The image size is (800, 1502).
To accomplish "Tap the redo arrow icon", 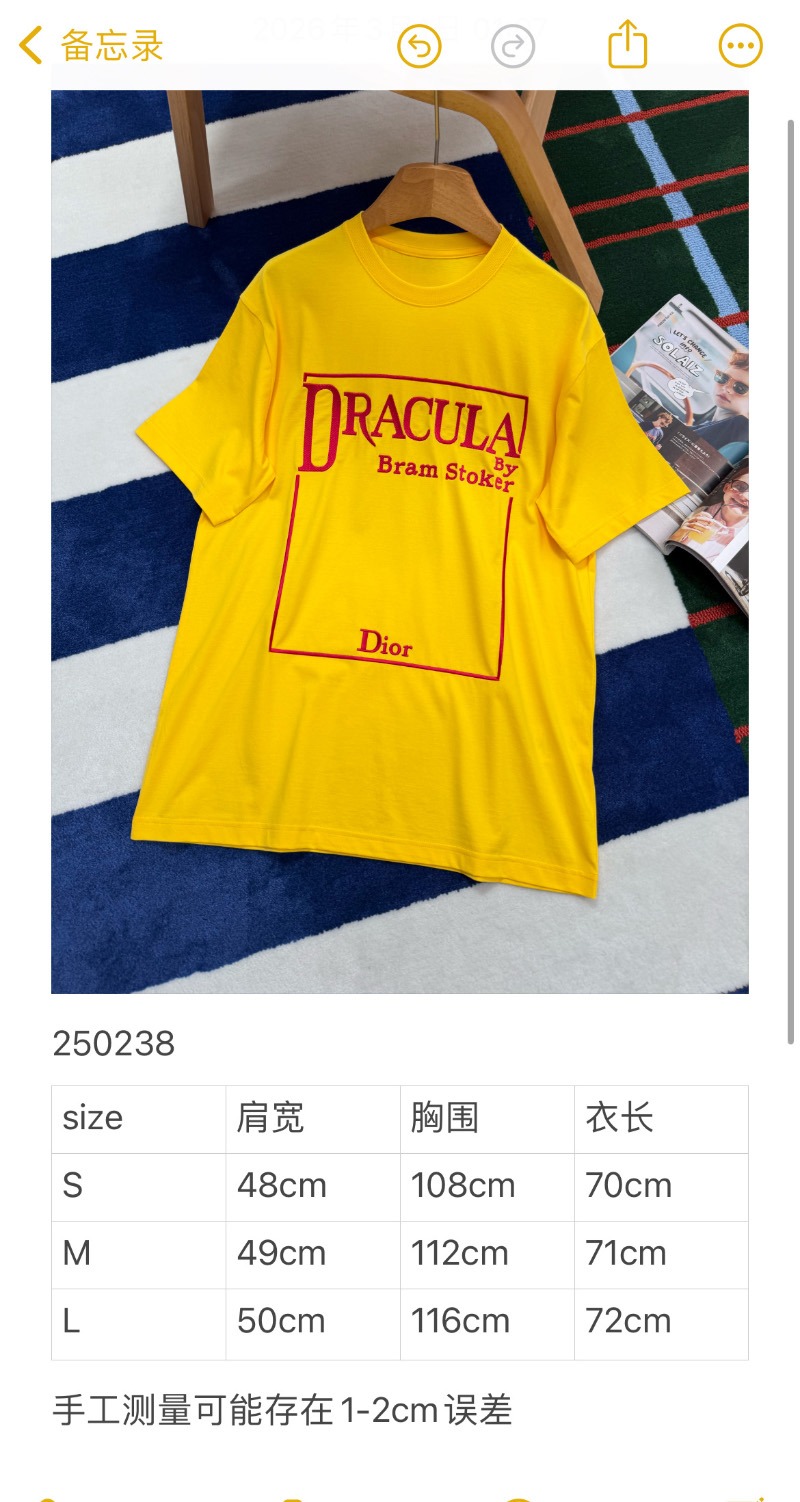I will (x=513, y=46).
